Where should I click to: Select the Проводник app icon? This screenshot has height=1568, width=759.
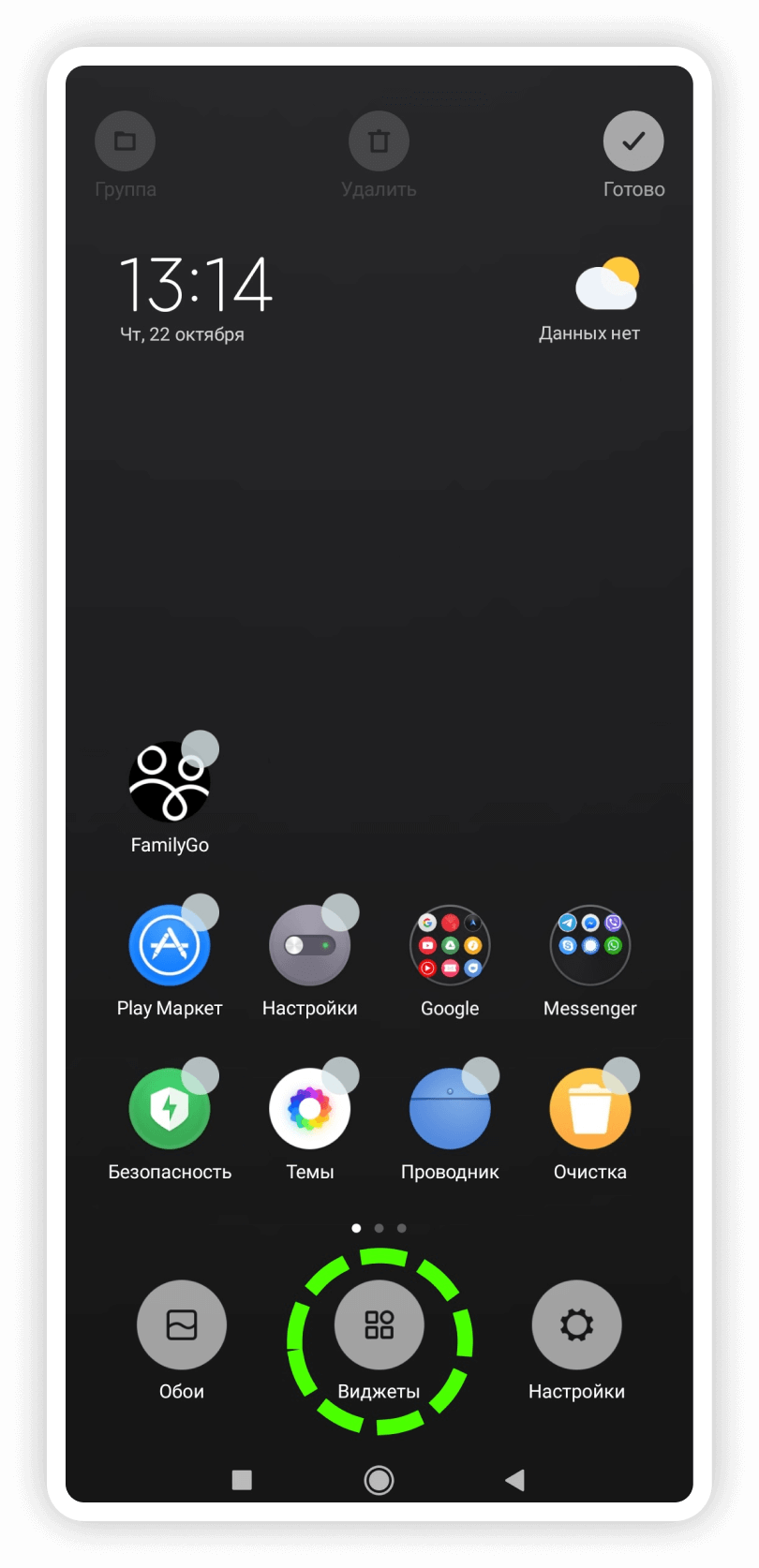[x=450, y=1109]
